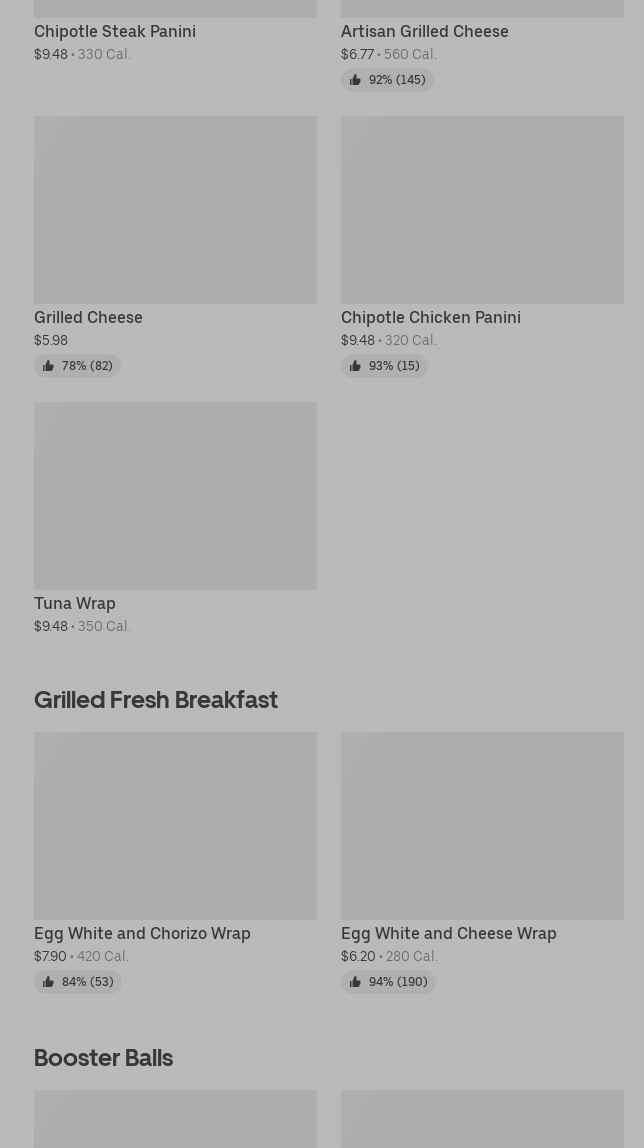Image resolution: width=644 pixels, height=1148 pixels.
Task: View the Grilled Cheese menu item
Action: click(175, 210)
